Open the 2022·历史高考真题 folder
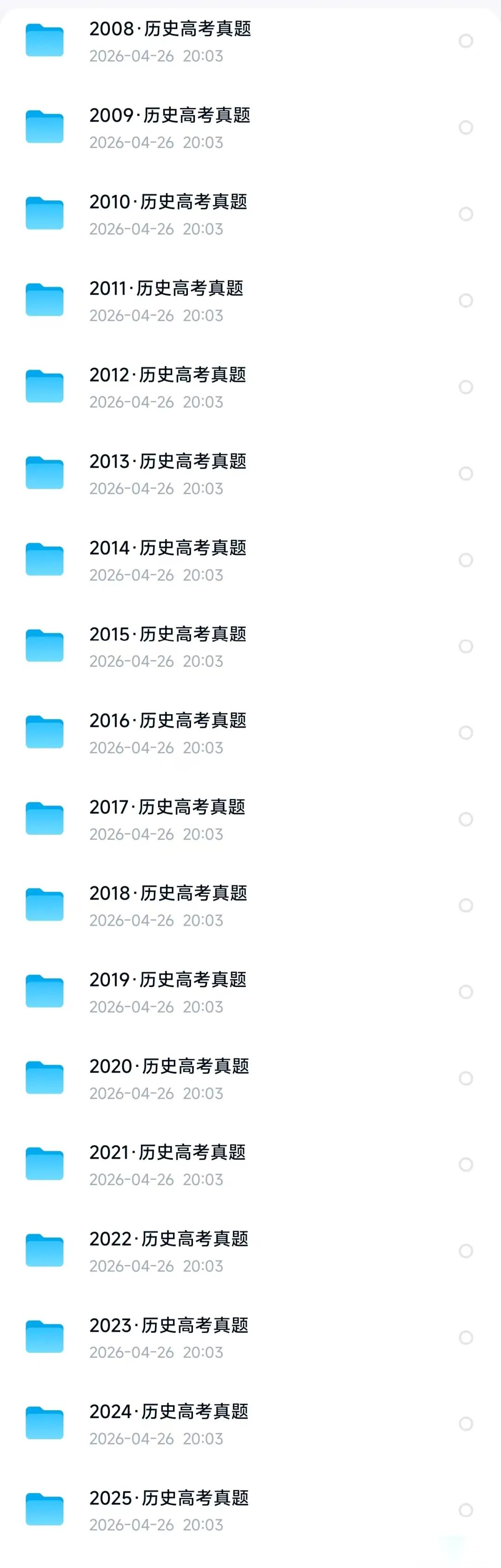 coord(250,1251)
